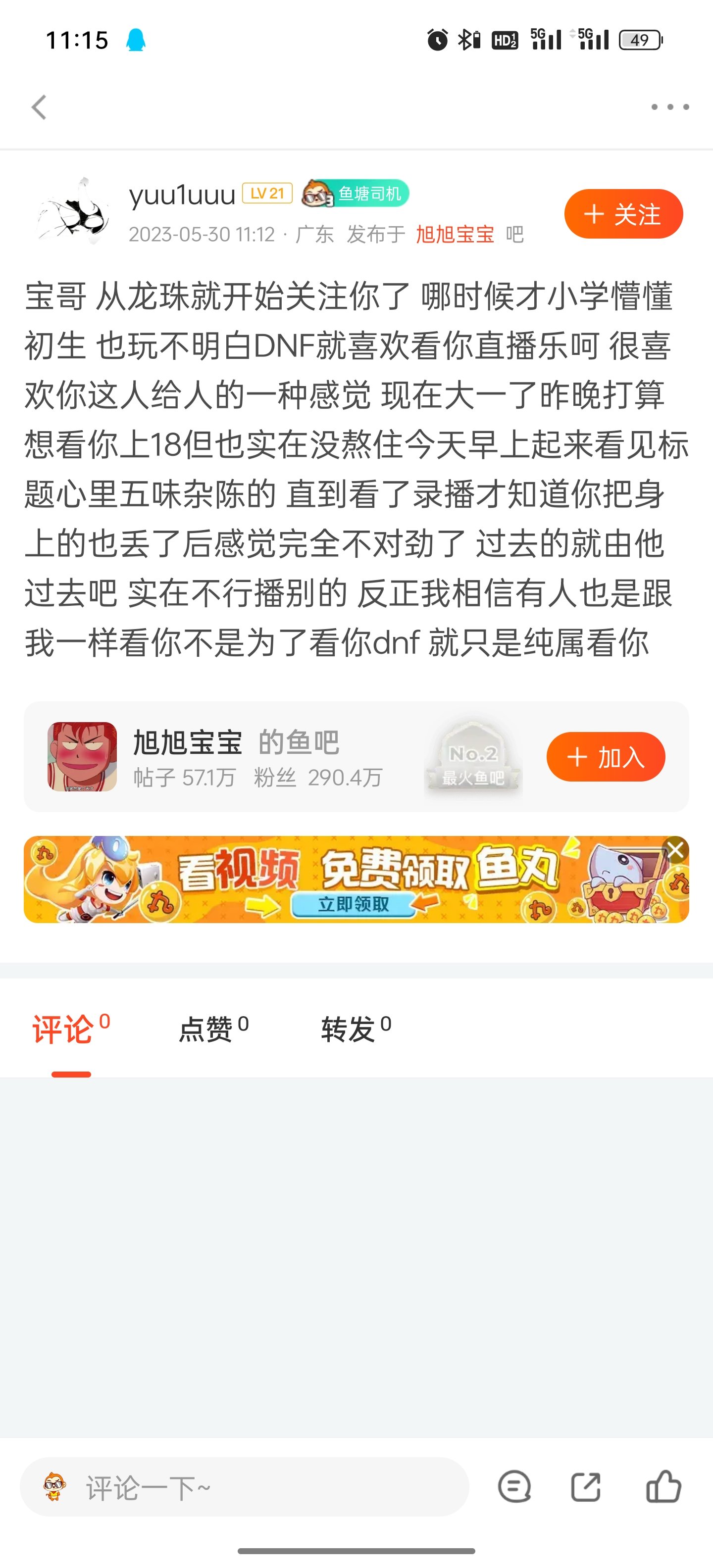Dismiss the fish ball banner ad

(676, 850)
